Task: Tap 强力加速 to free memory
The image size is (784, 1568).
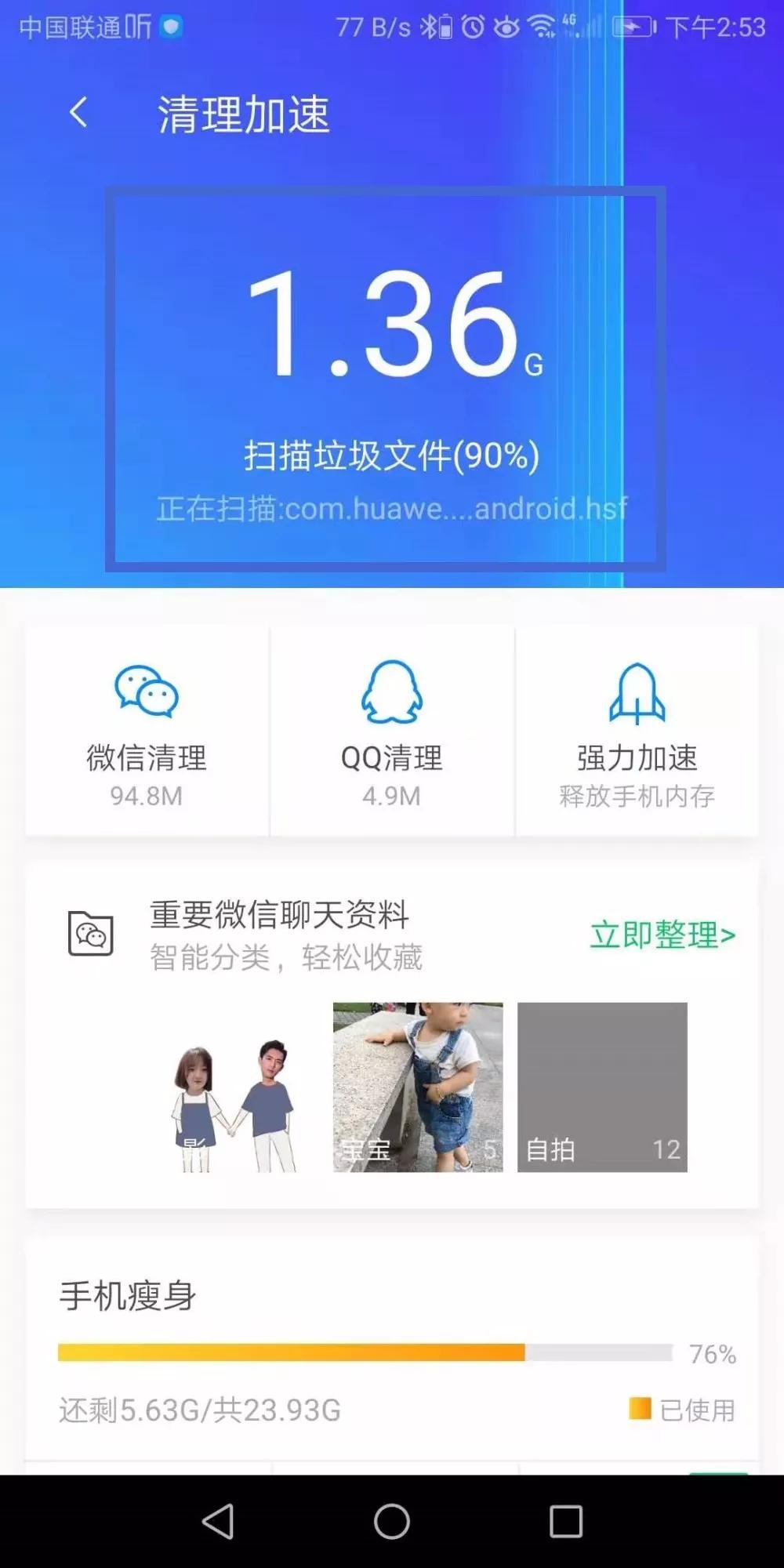Action: coord(637,731)
